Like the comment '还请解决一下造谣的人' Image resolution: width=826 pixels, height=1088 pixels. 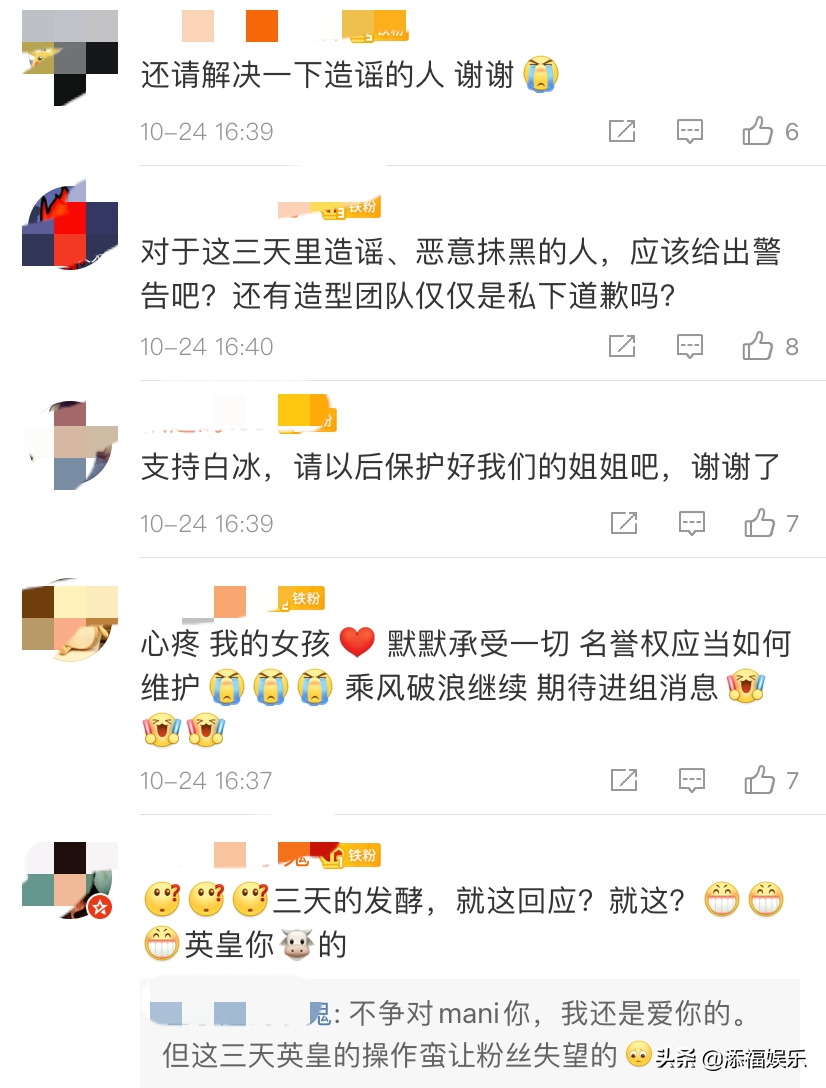point(758,132)
